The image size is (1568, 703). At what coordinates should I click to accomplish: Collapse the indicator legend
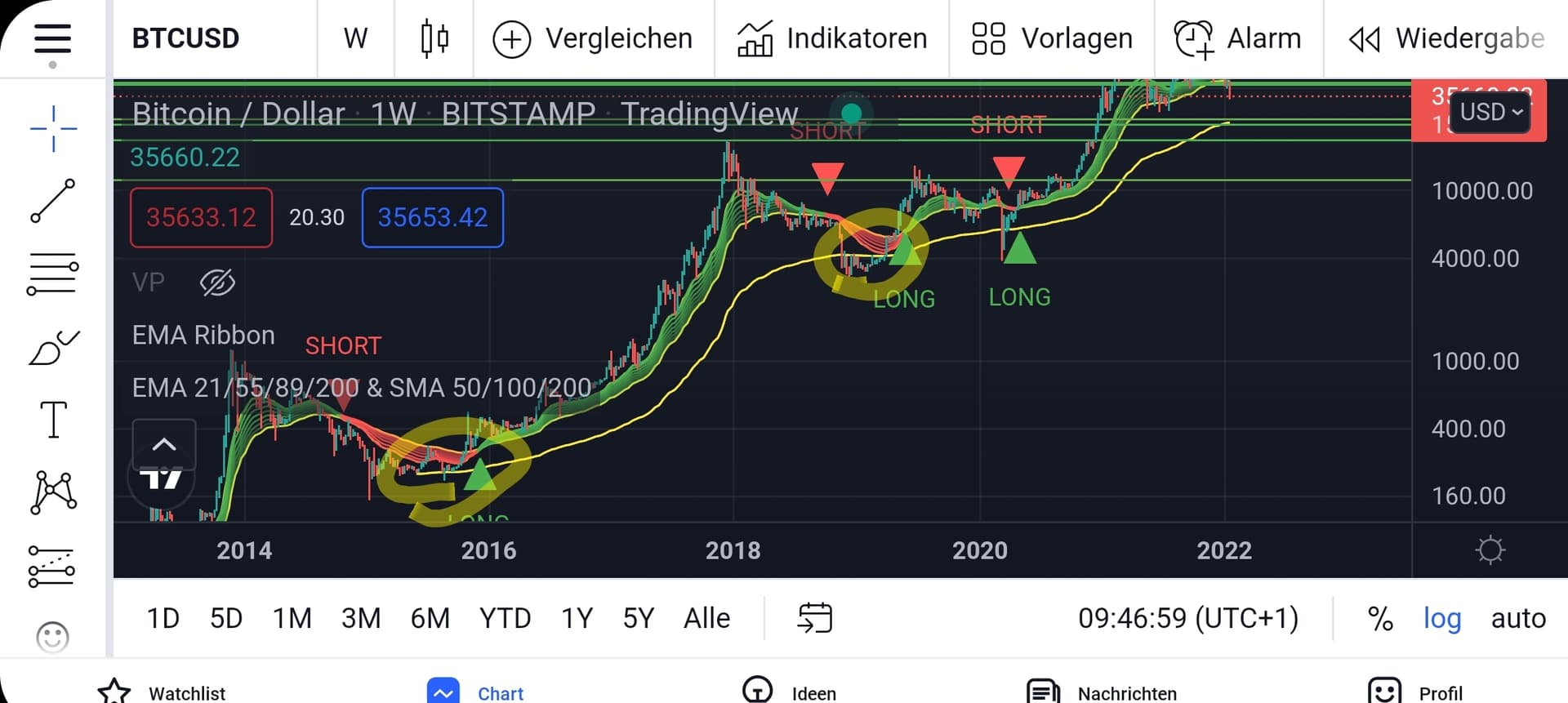click(164, 444)
